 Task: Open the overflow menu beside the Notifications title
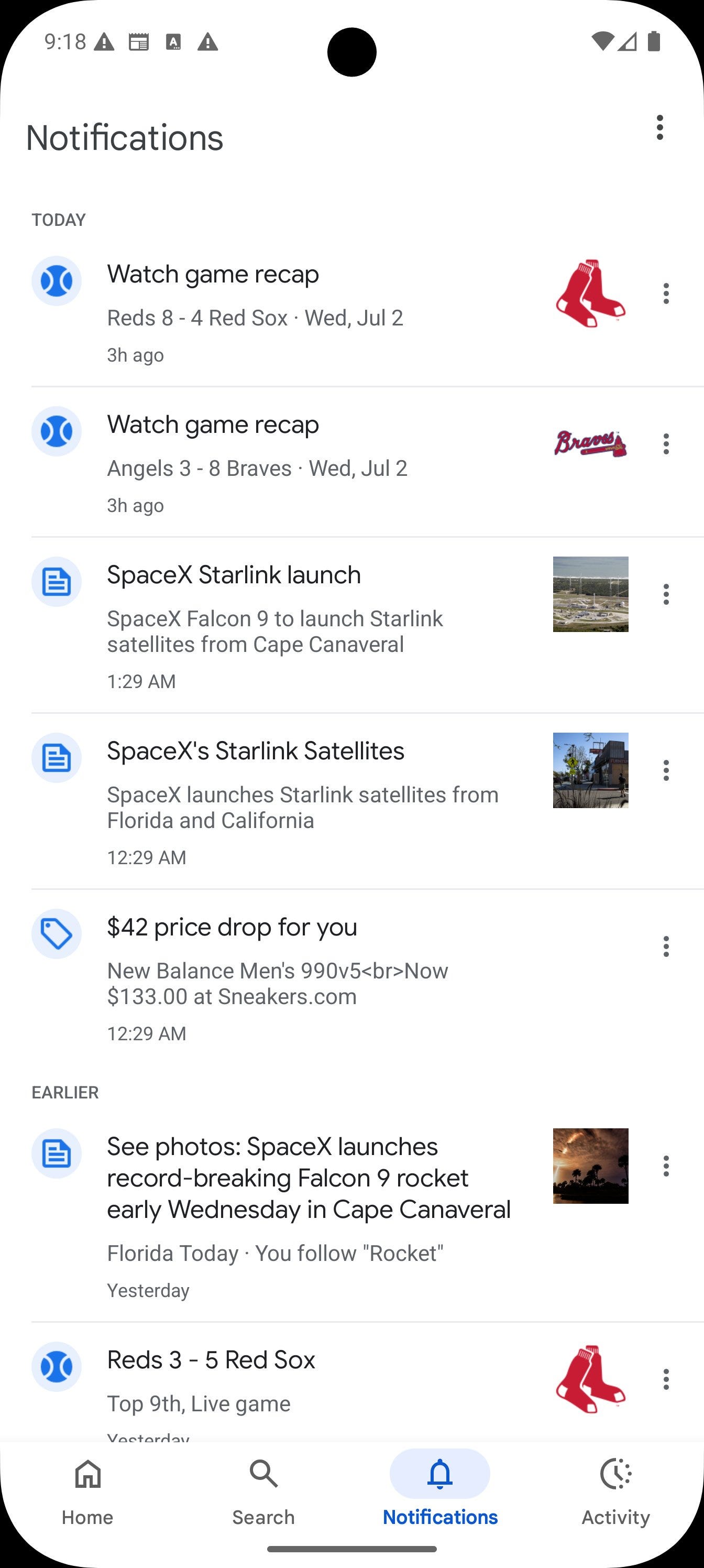tap(659, 128)
